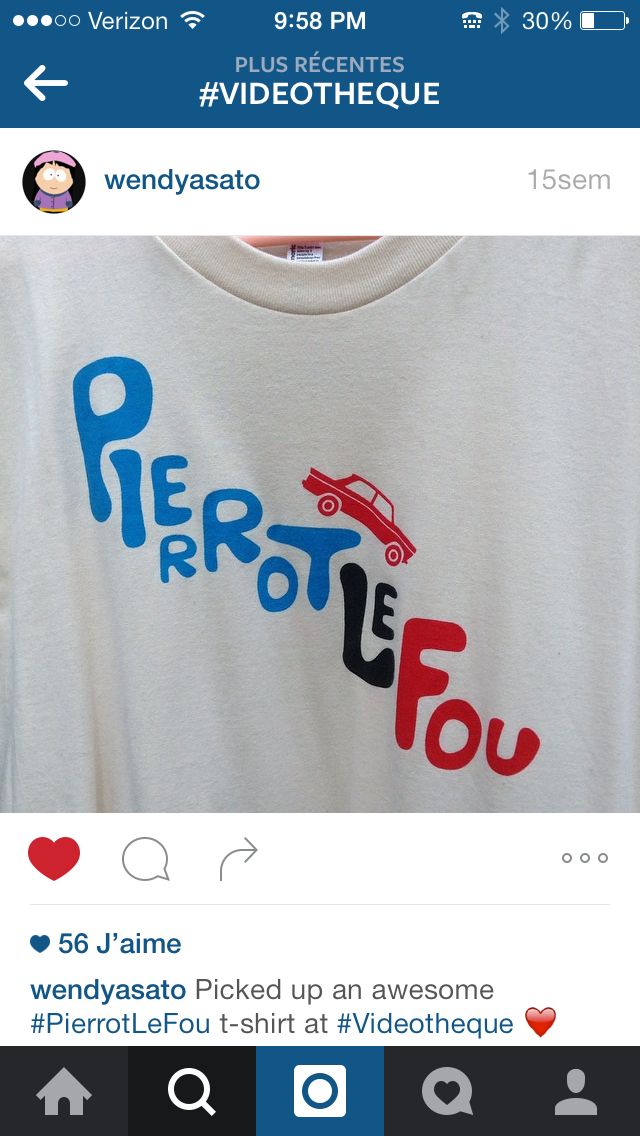Viewport: 640px width, 1136px height.
Task: Unlike the post with the red heart
Action: pyautogui.click(x=54, y=858)
